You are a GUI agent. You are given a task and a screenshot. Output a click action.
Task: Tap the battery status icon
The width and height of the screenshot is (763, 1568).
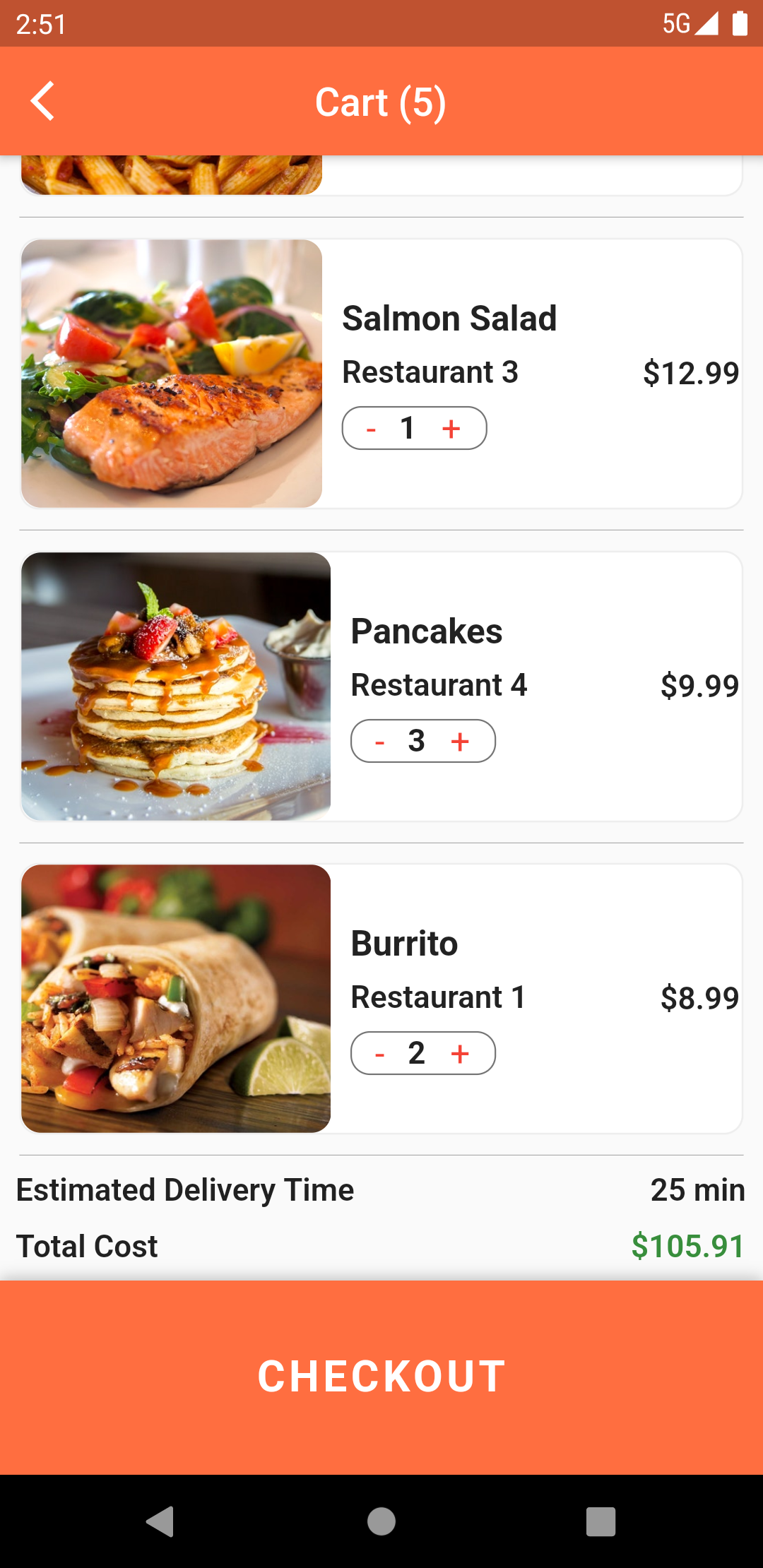740,23
